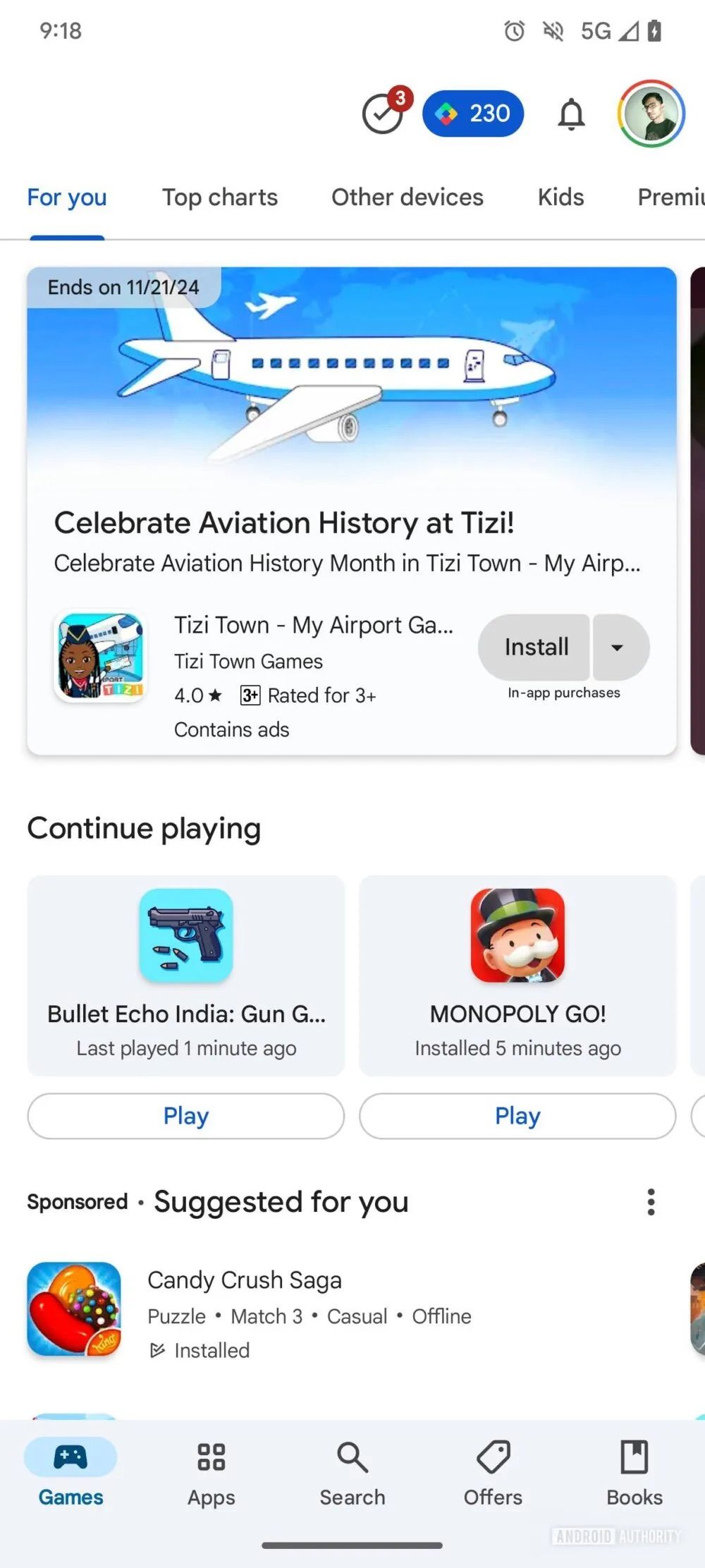The height and width of the screenshot is (1568, 705).
Task: Open the Suggested for you overflow menu
Action: click(x=650, y=1201)
